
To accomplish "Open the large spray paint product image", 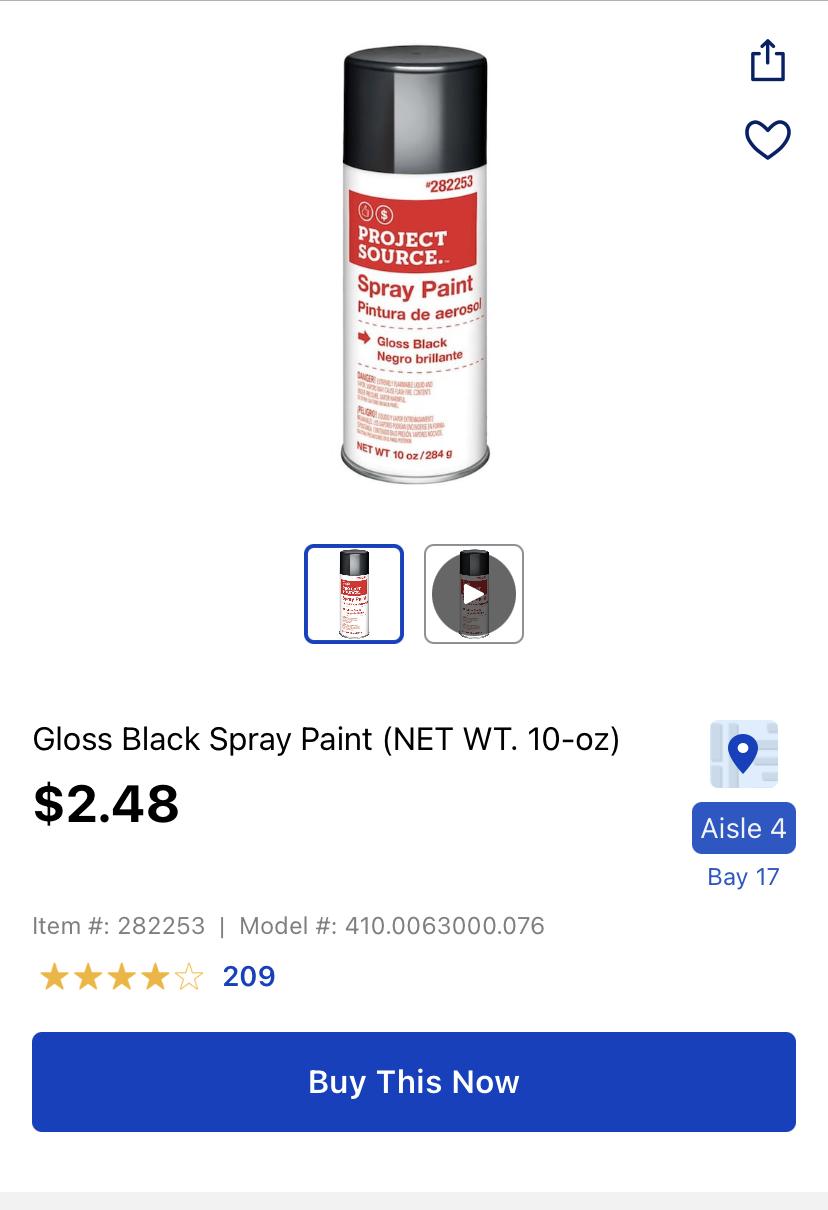I will [414, 265].
